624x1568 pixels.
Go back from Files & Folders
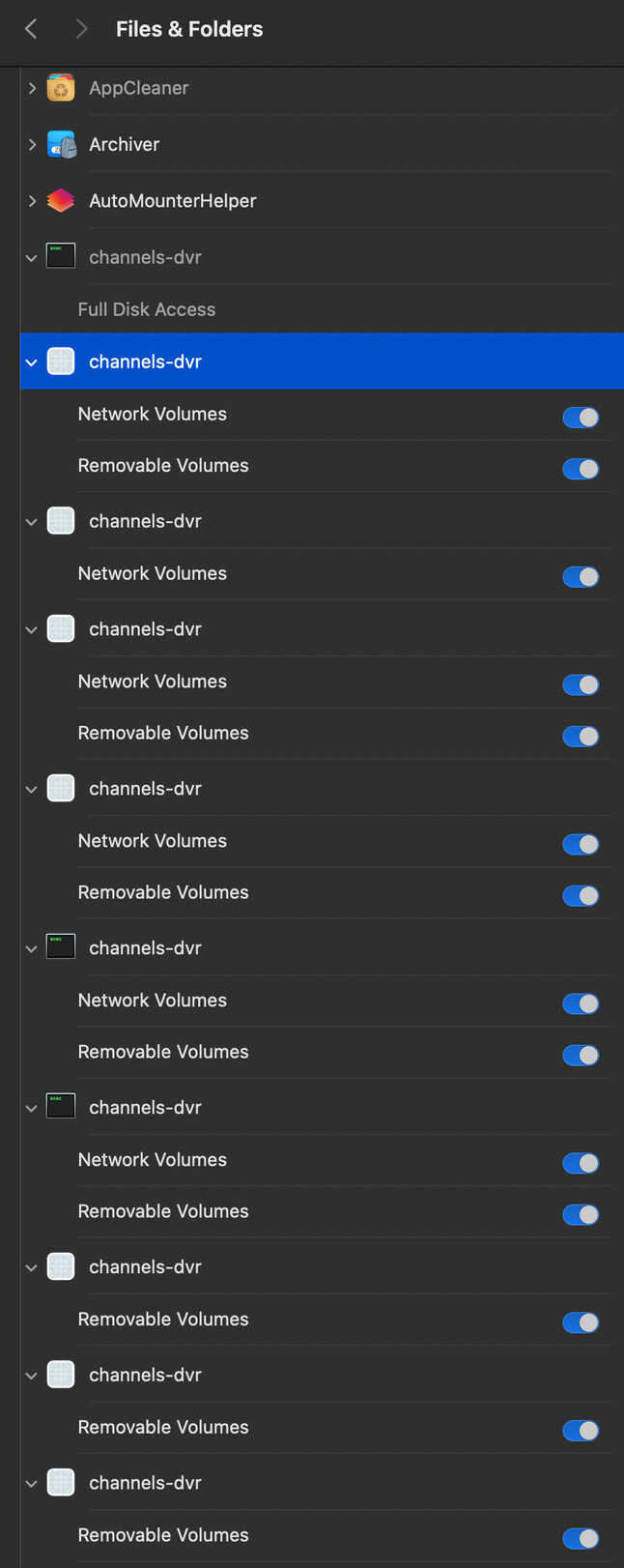[x=31, y=29]
